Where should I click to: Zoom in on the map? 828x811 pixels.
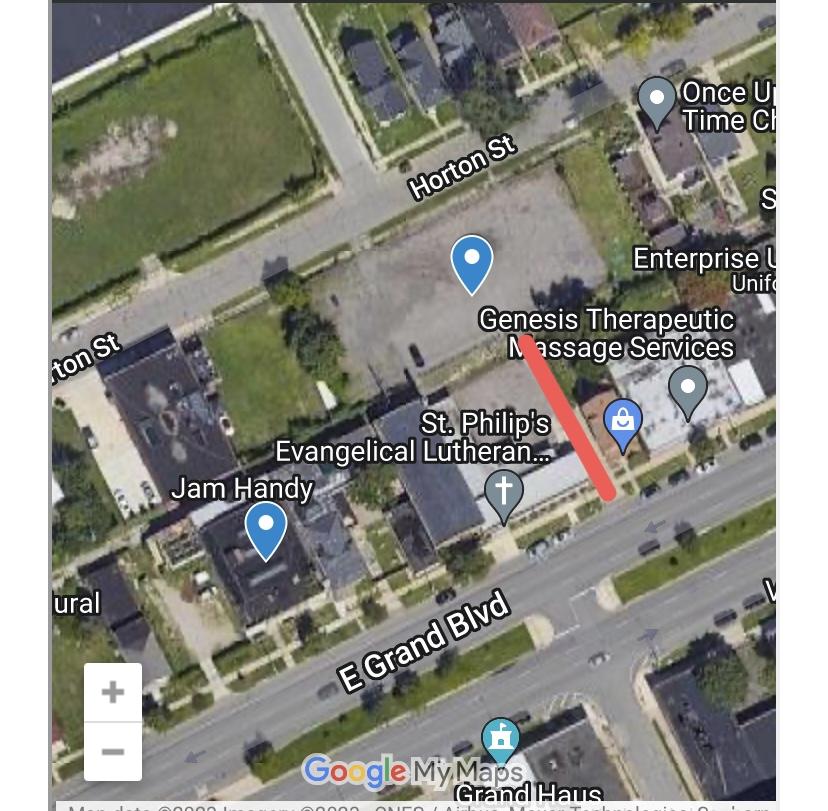coord(113,691)
